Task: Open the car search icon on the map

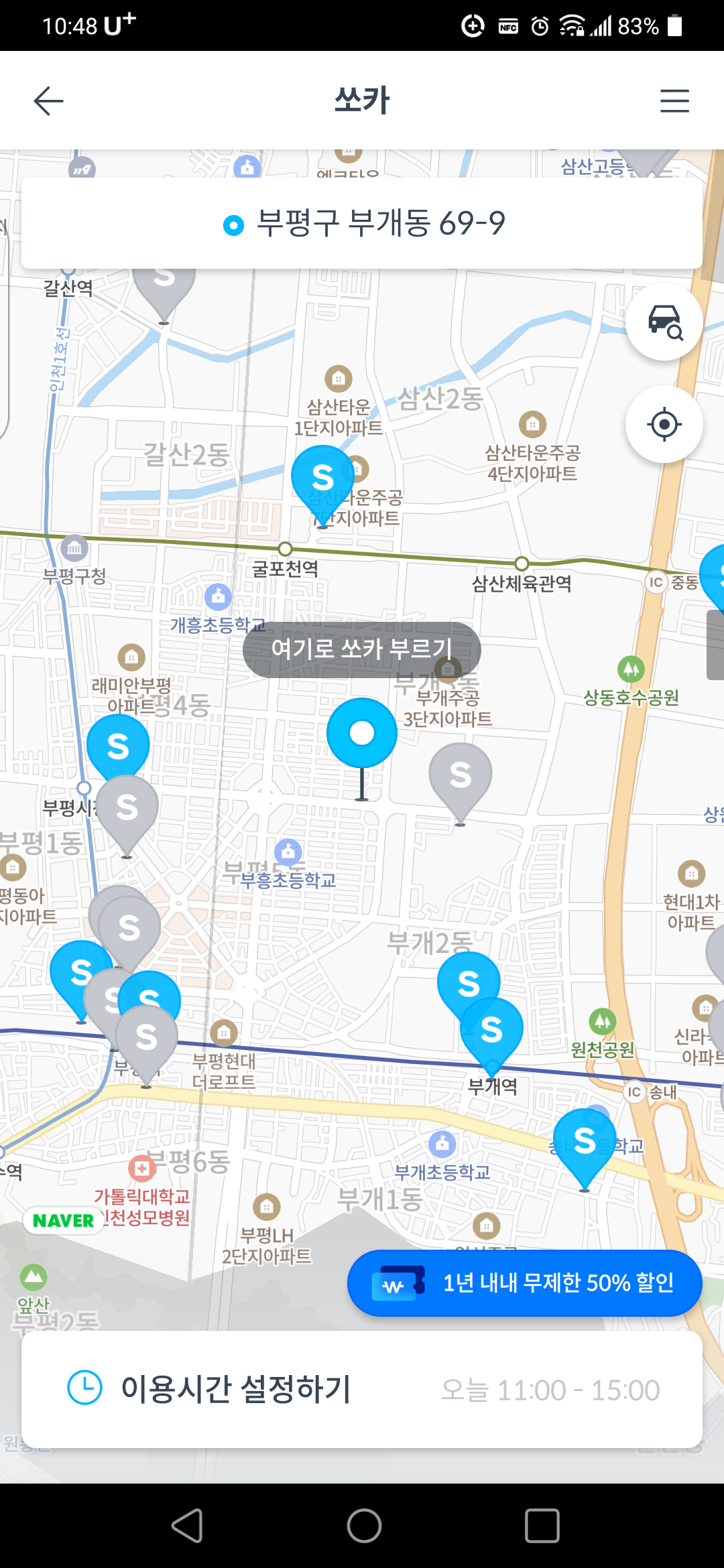Action: point(663,323)
